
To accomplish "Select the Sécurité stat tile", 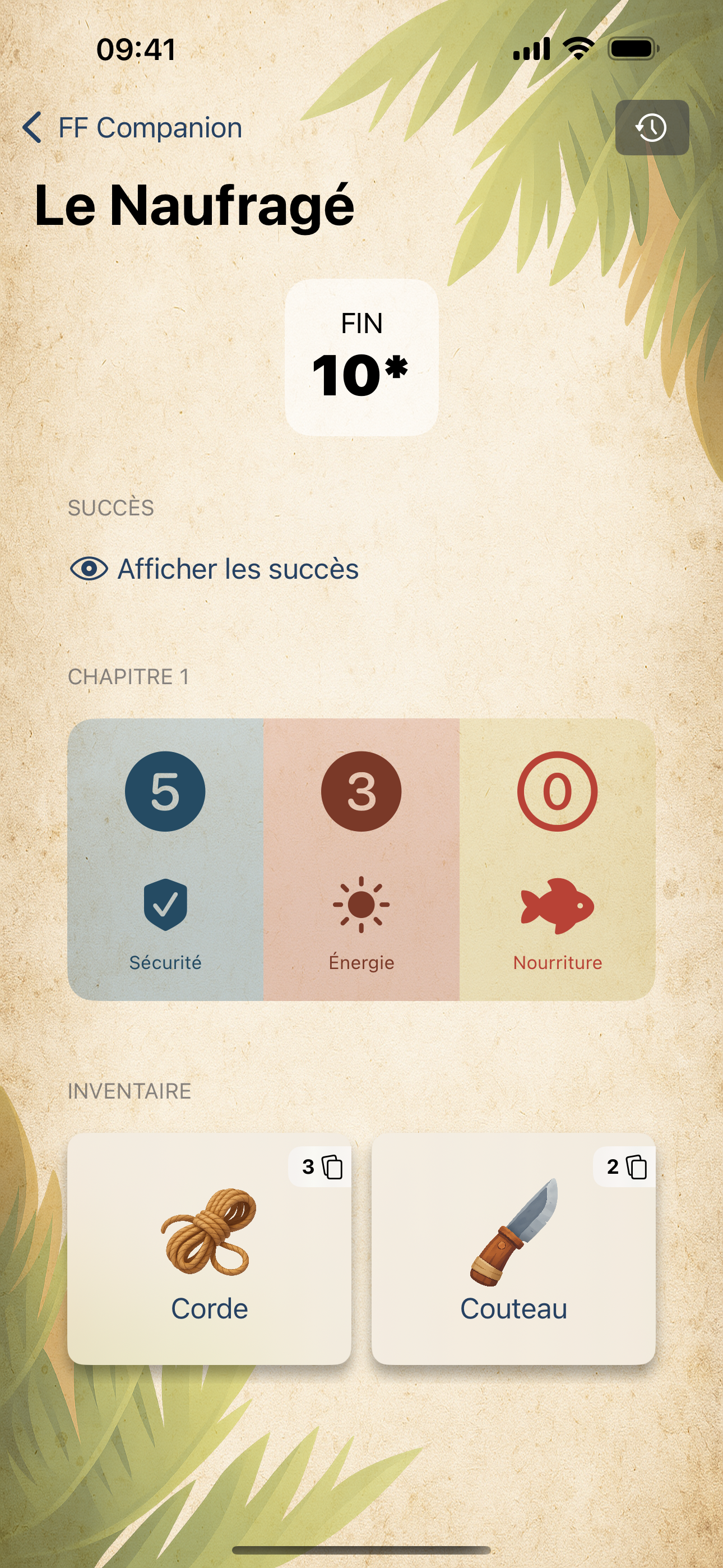I will point(165,860).
